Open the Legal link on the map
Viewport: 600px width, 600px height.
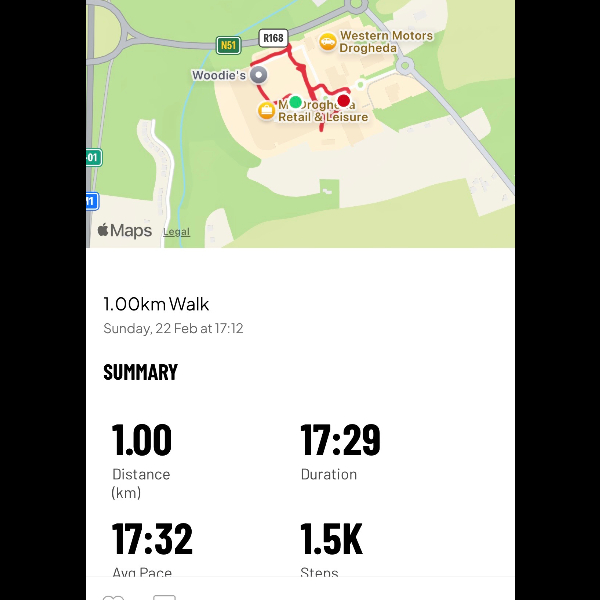pos(176,232)
